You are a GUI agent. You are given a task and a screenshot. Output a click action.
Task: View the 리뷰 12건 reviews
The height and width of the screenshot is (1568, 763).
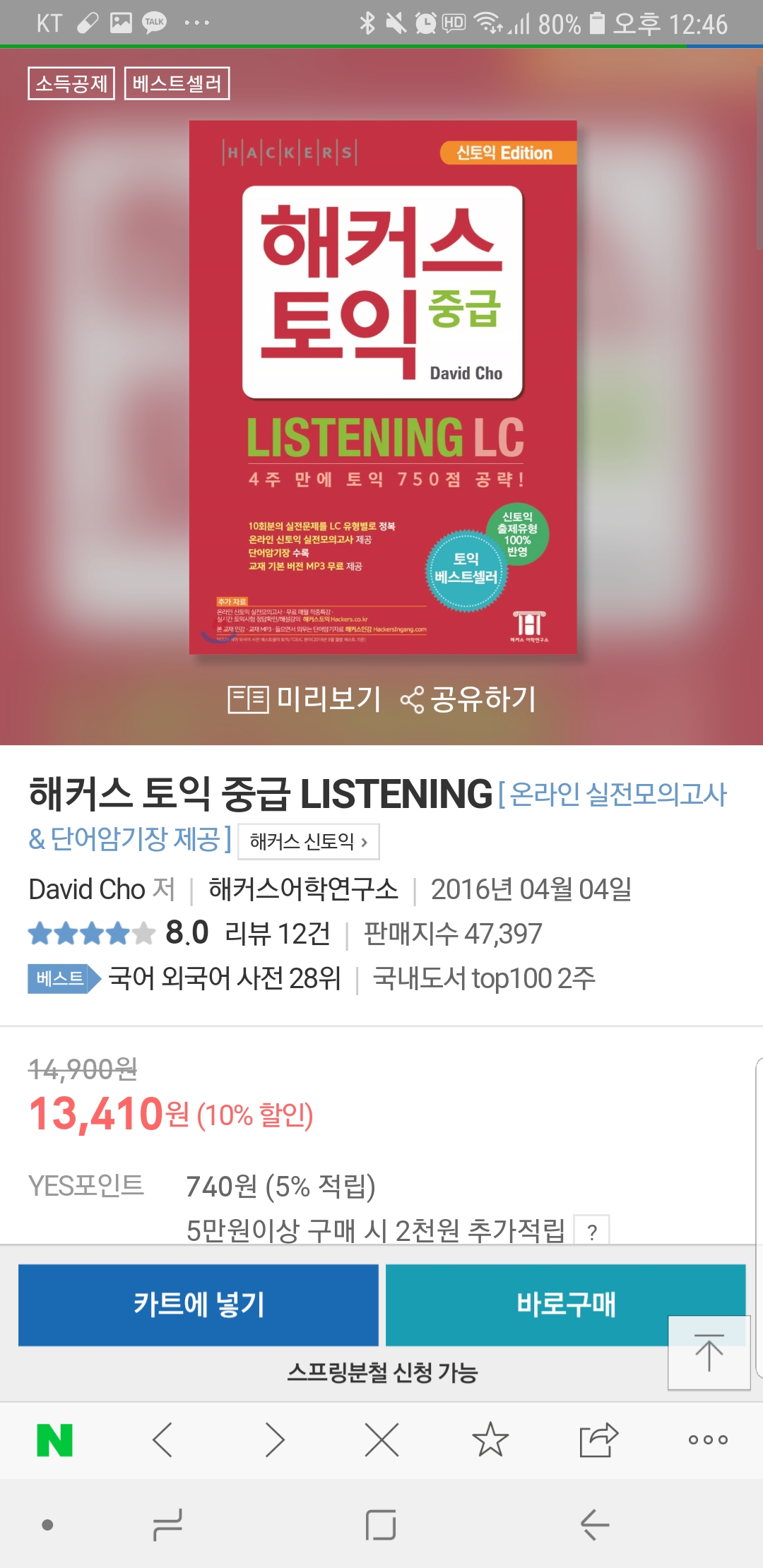coord(277,934)
